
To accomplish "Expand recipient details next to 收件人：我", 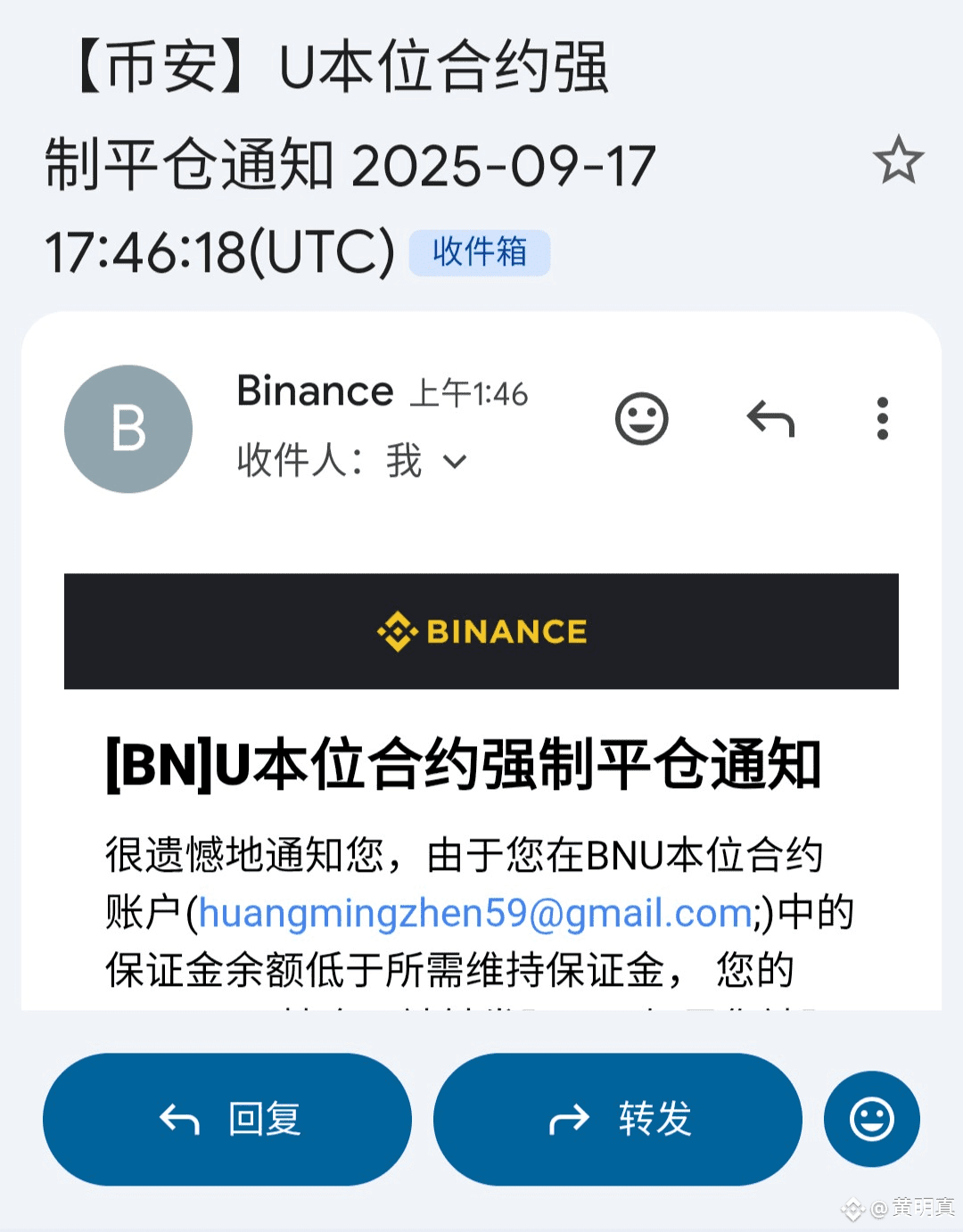I will click(455, 462).
